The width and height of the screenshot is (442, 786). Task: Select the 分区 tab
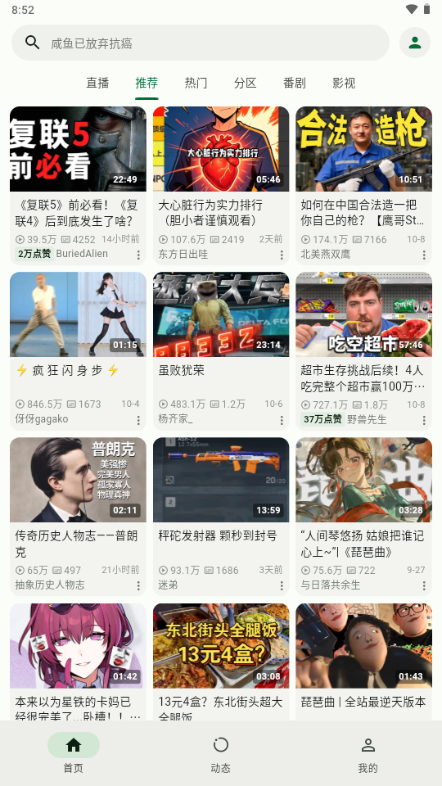[245, 83]
